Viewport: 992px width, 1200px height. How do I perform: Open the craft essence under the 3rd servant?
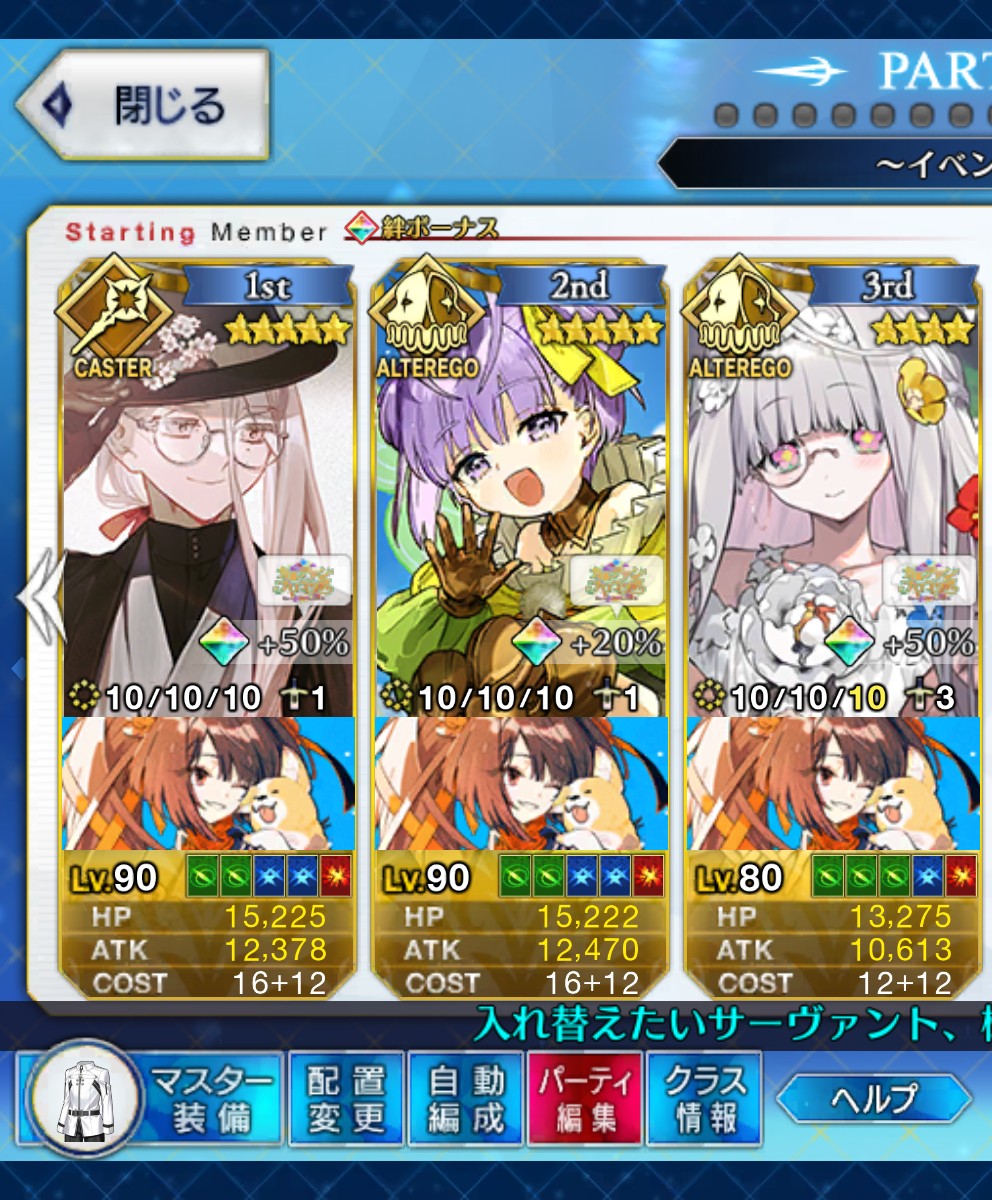(832, 783)
